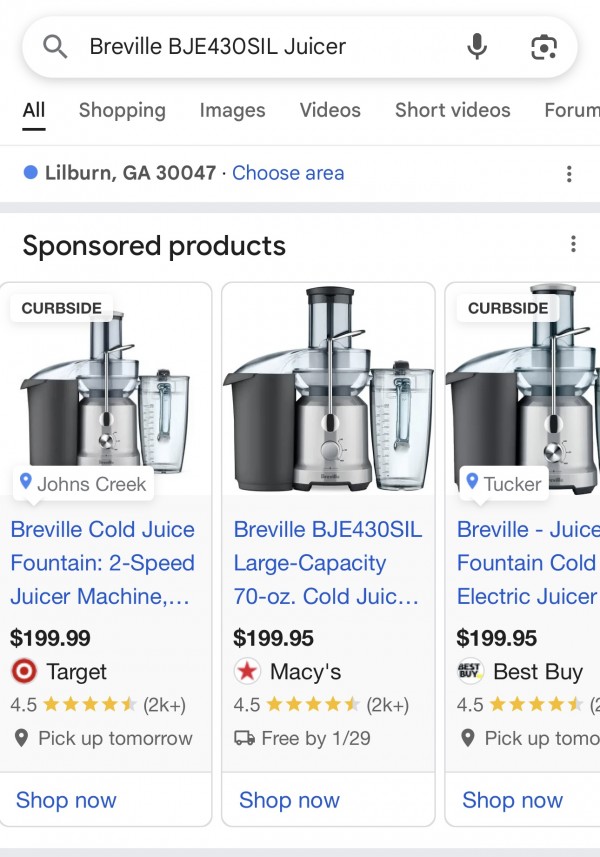
Task: Open the Sponsored products options menu
Action: pos(573,245)
